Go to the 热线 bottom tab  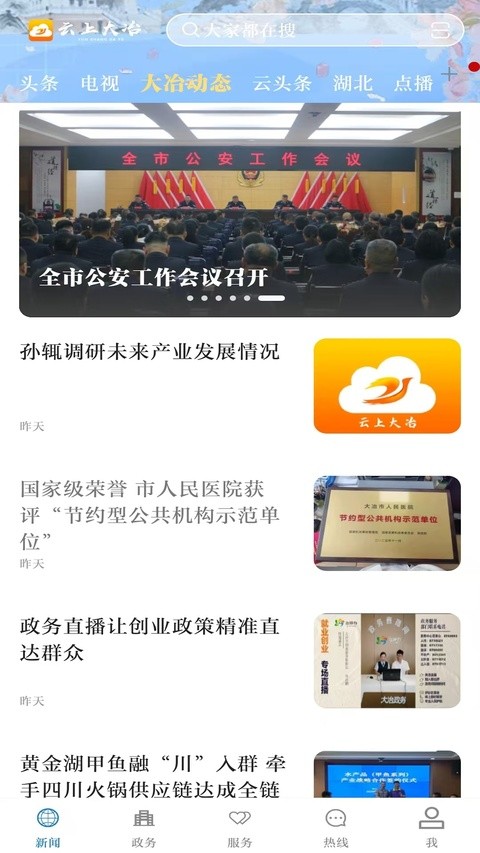click(x=336, y=828)
